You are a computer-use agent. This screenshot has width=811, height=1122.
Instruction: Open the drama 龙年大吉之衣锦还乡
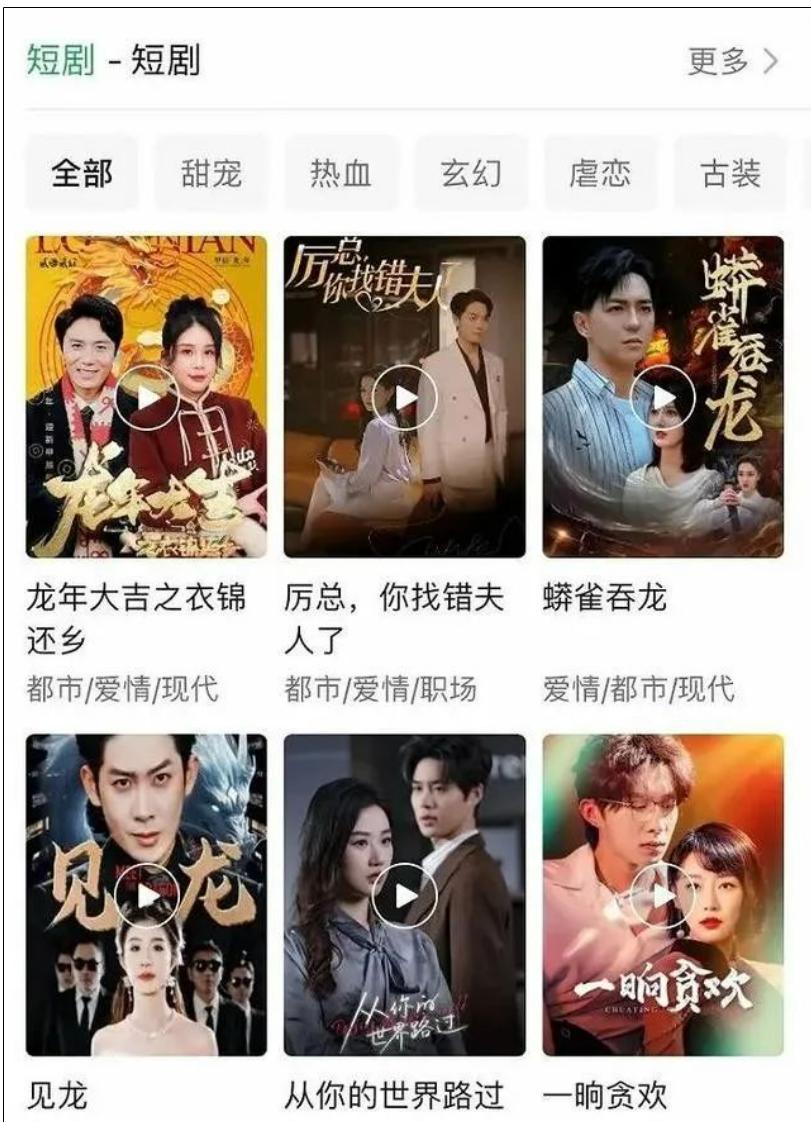pos(146,397)
